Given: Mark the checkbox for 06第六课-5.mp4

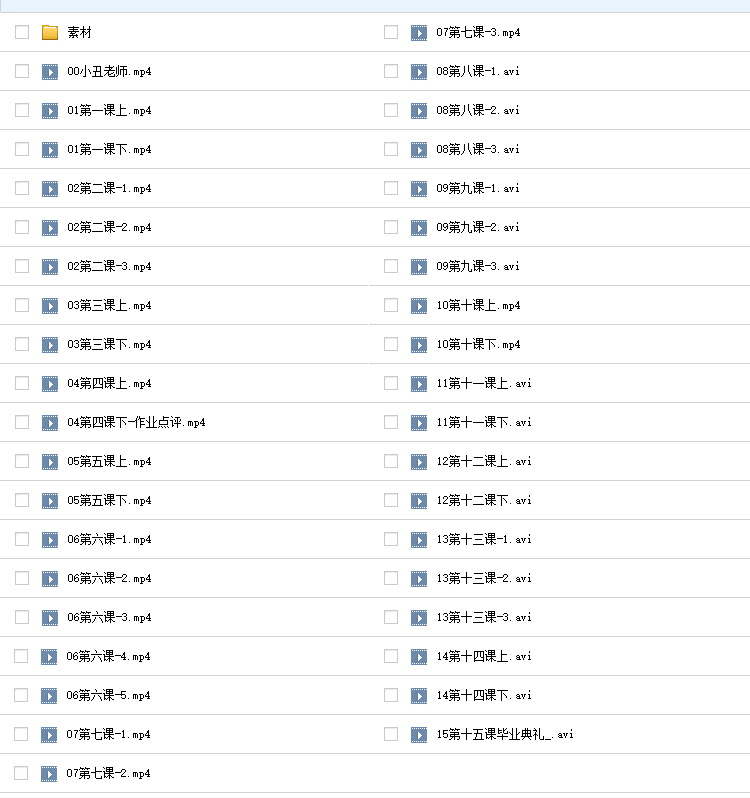Looking at the screenshot, I should pos(22,696).
